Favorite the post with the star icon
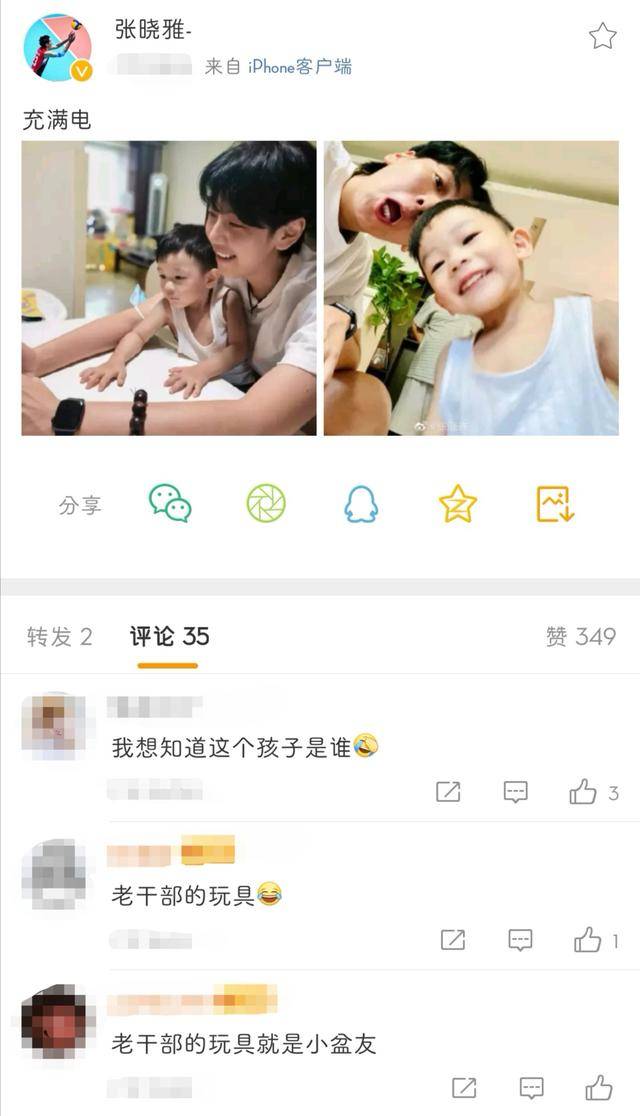Viewport: 640px width, 1116px height. pos(602,37)
